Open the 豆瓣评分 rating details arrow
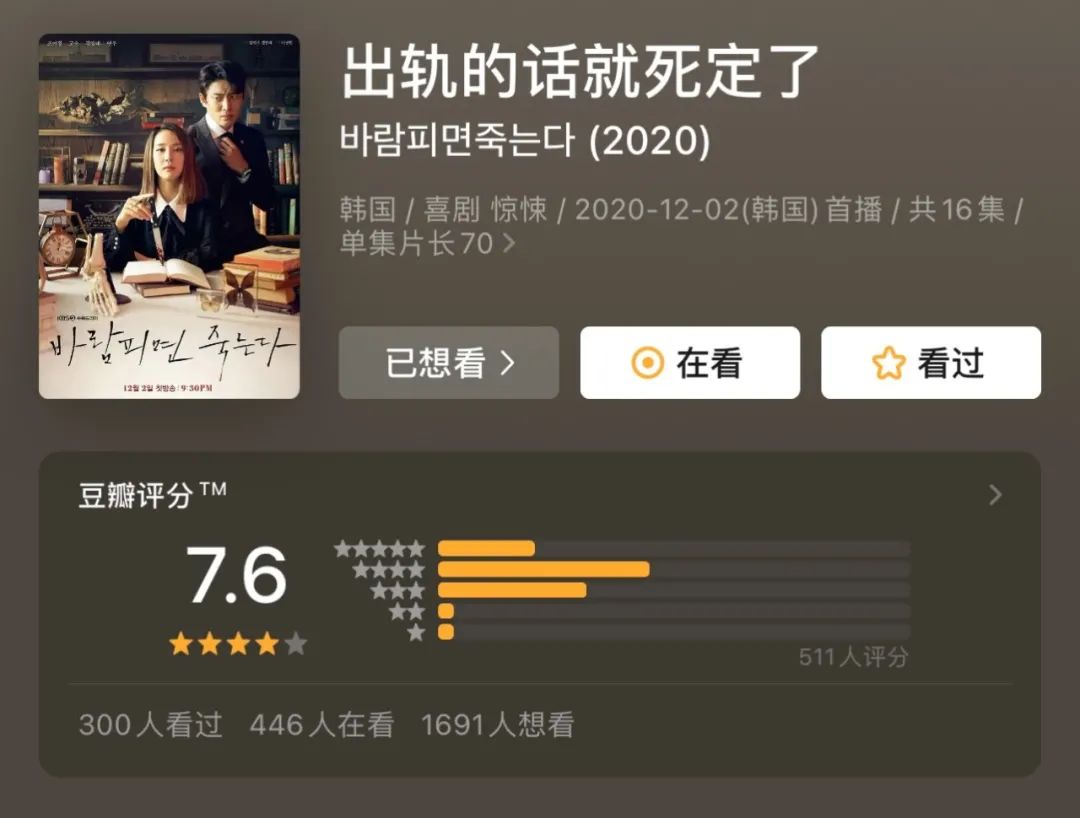This screenshot has height=818, width=1080. 995,494
